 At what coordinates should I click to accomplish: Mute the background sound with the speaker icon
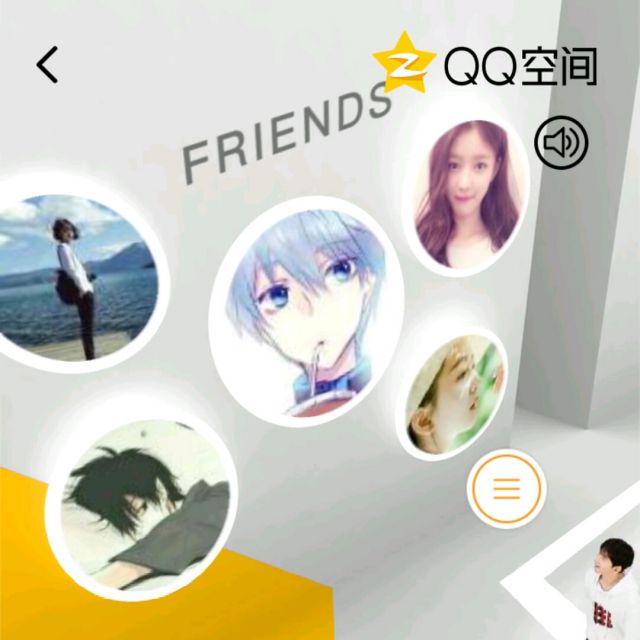coord(561,142)
